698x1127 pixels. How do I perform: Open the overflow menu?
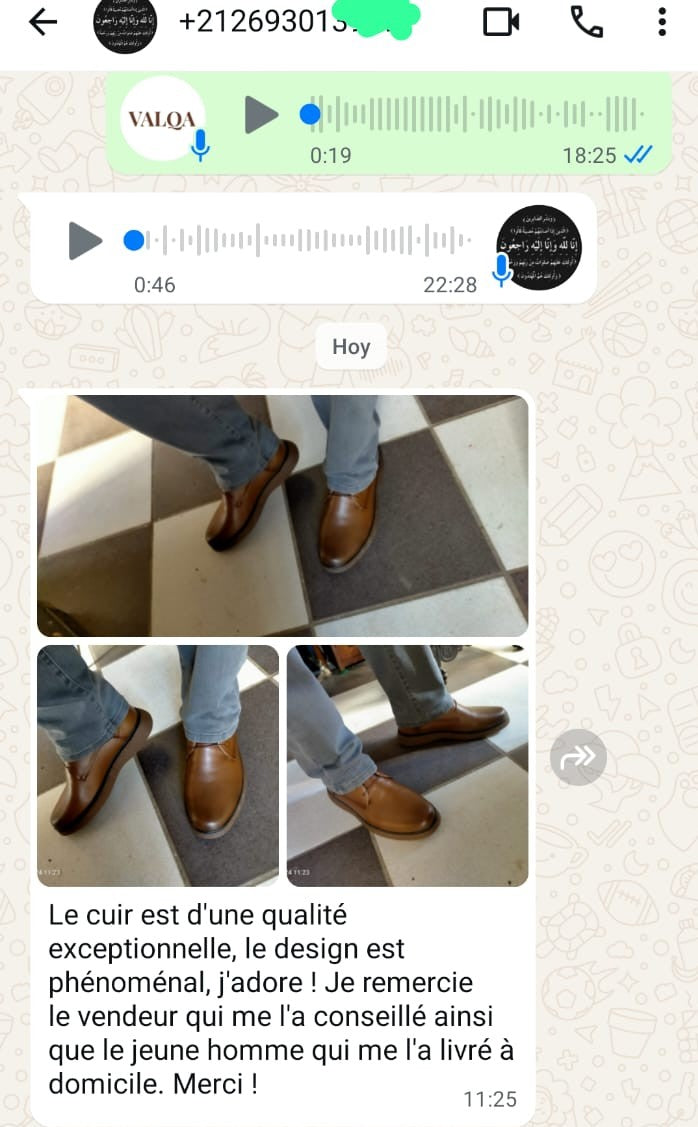662,22
